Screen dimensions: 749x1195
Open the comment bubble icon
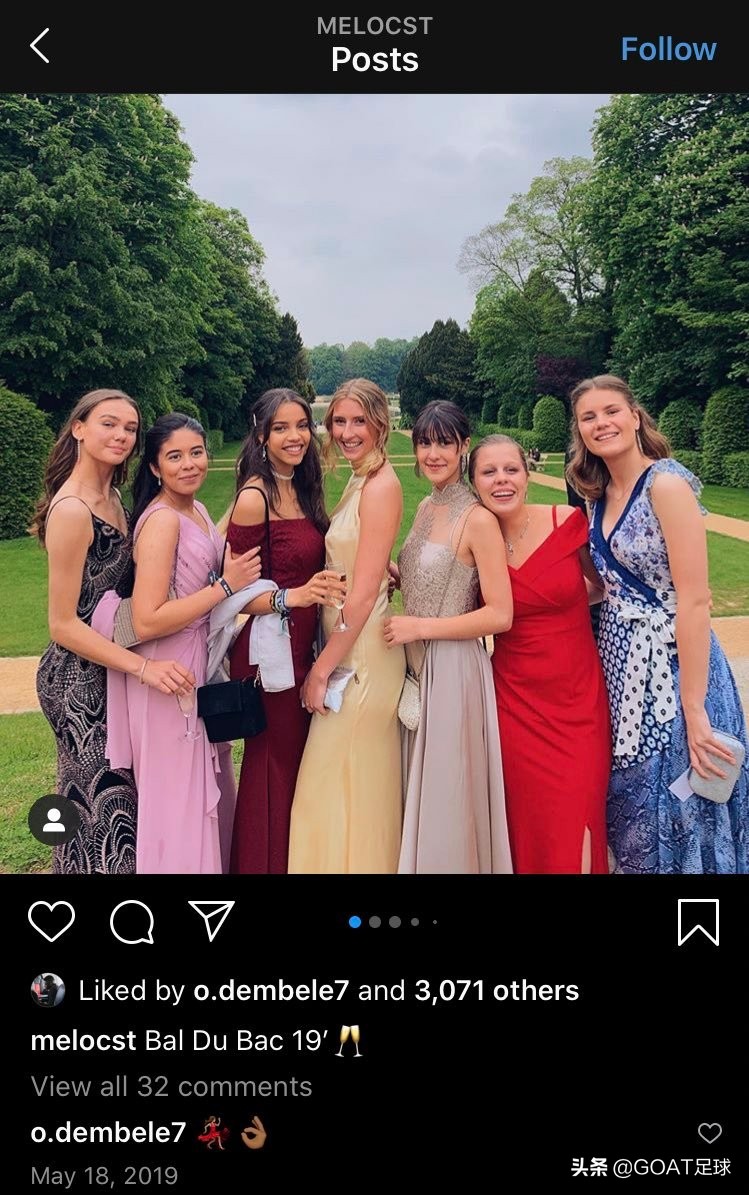tap(132, 921)
